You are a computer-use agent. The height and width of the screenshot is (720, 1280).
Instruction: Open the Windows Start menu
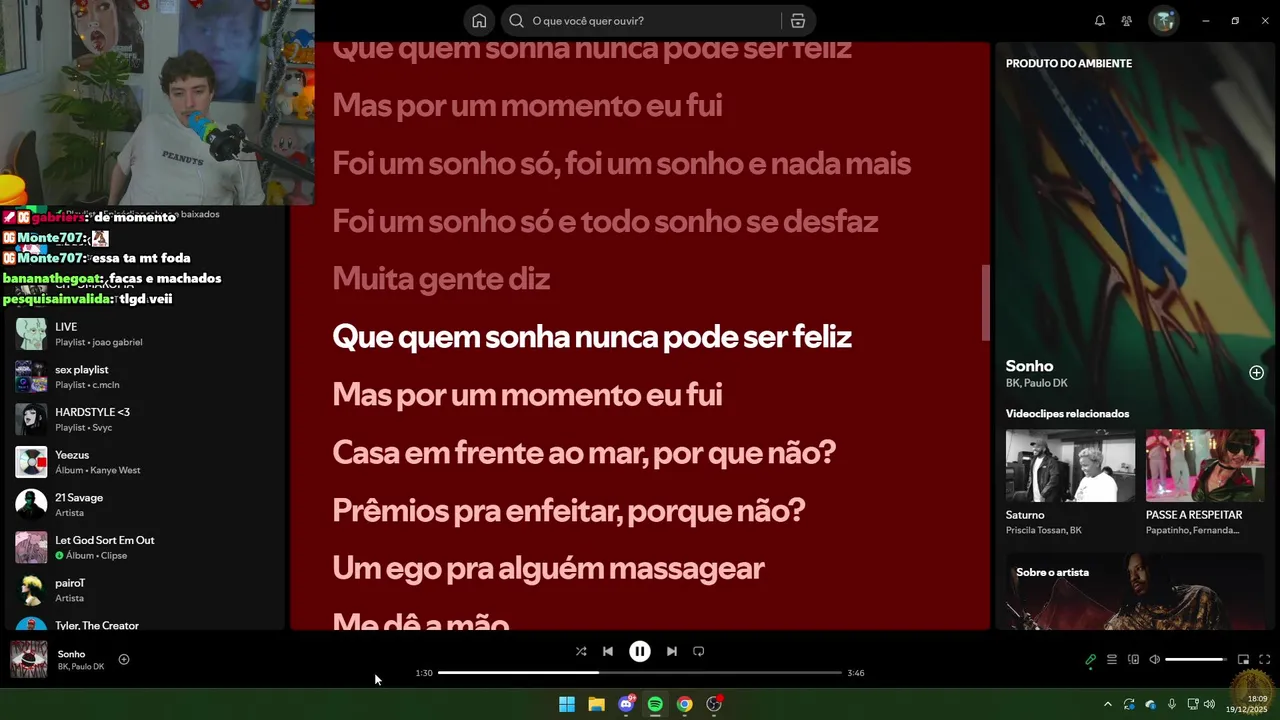(567, 704)
